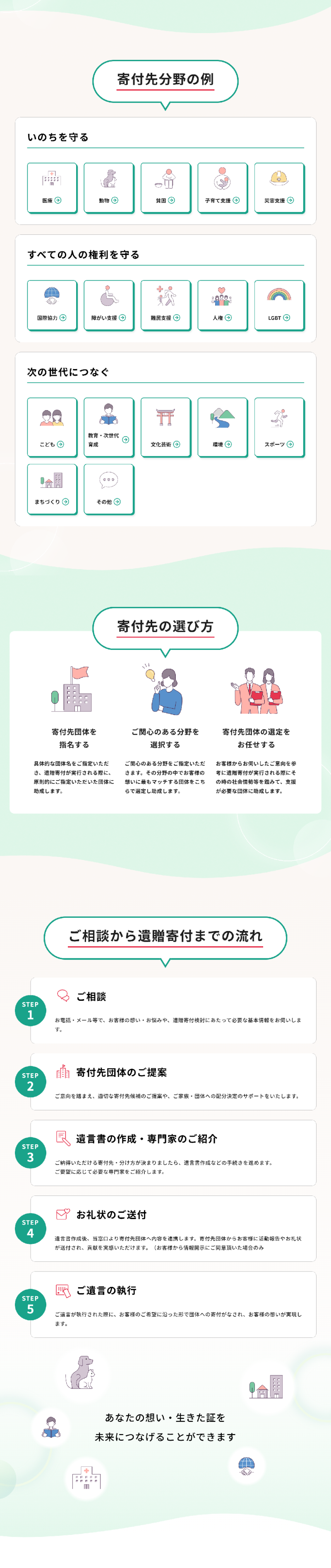Open the 国際協力 card
This screenshot has width=331, height=1568.
pyautogui.click(x=52, y=305)
